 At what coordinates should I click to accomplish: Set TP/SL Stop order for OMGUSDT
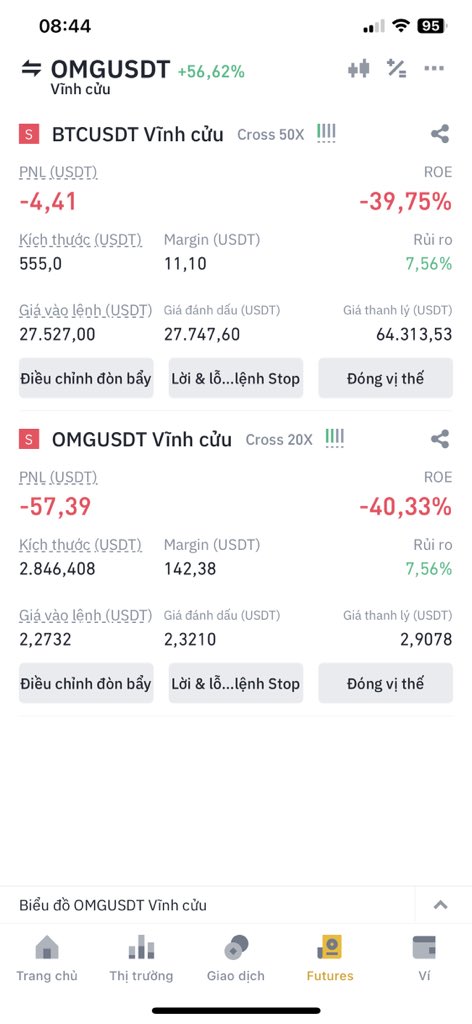(x=236, y=683)
